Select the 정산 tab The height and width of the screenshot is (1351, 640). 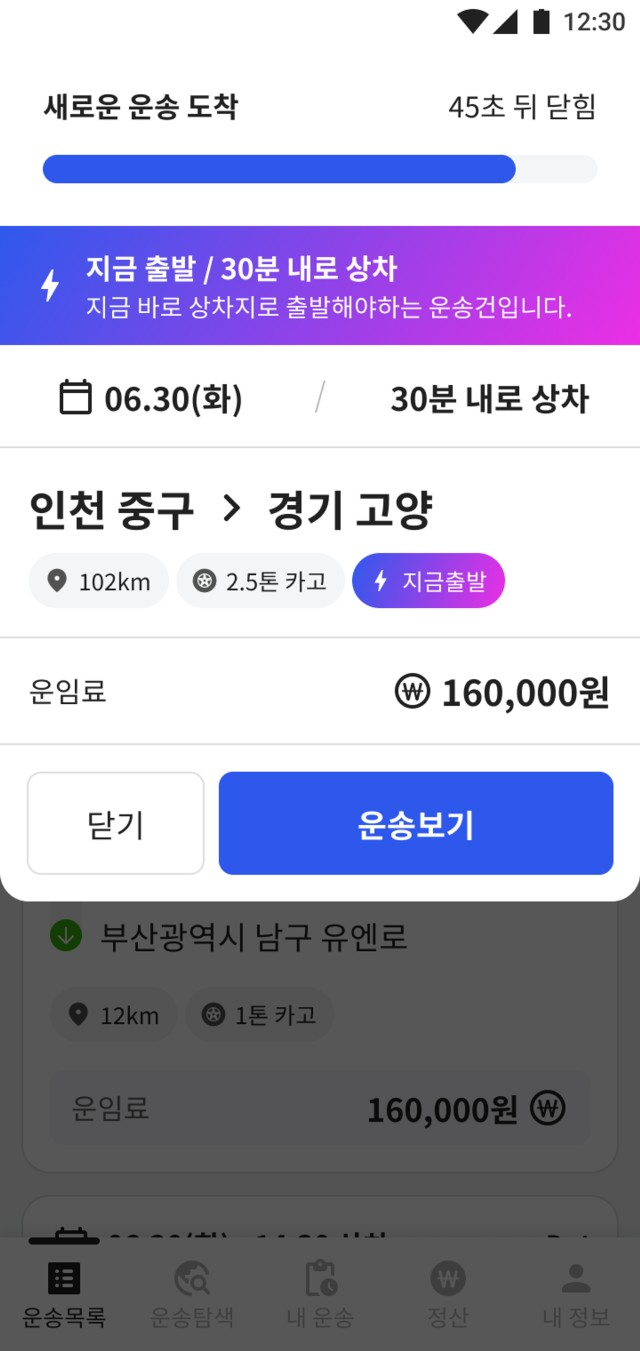[448, 1295]
